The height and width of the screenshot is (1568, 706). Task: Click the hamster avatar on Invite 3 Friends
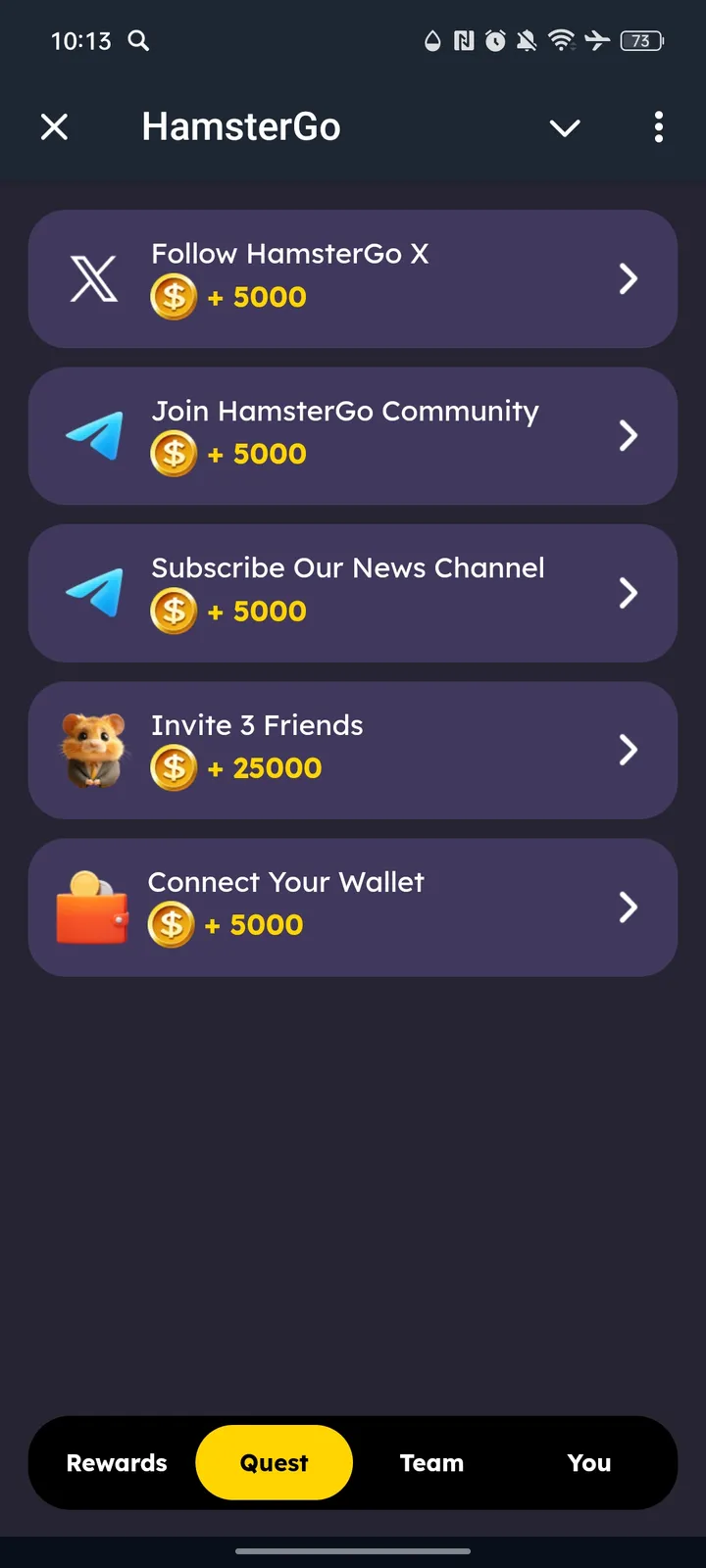click(93, 750)
